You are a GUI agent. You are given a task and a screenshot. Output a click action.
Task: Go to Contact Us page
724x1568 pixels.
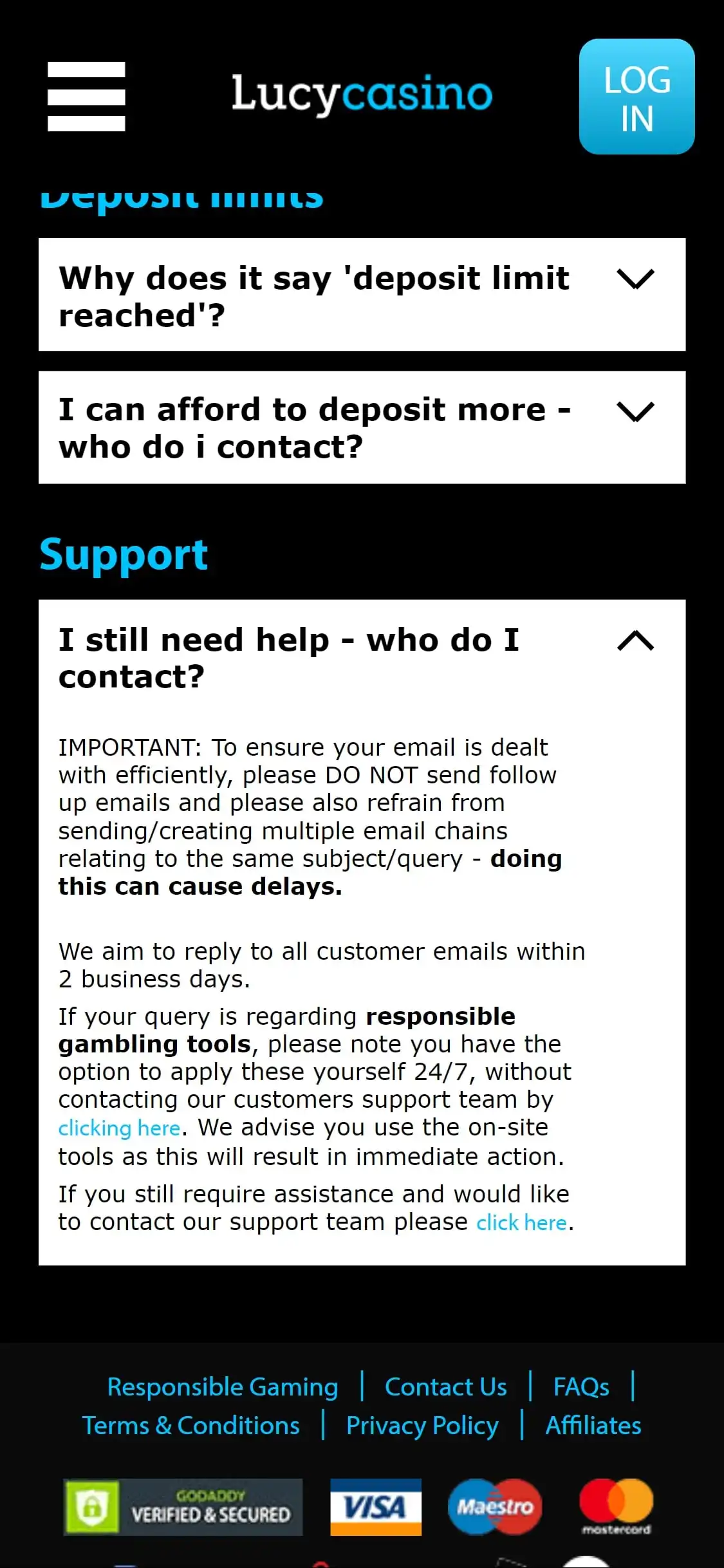tap(445, 1387)
